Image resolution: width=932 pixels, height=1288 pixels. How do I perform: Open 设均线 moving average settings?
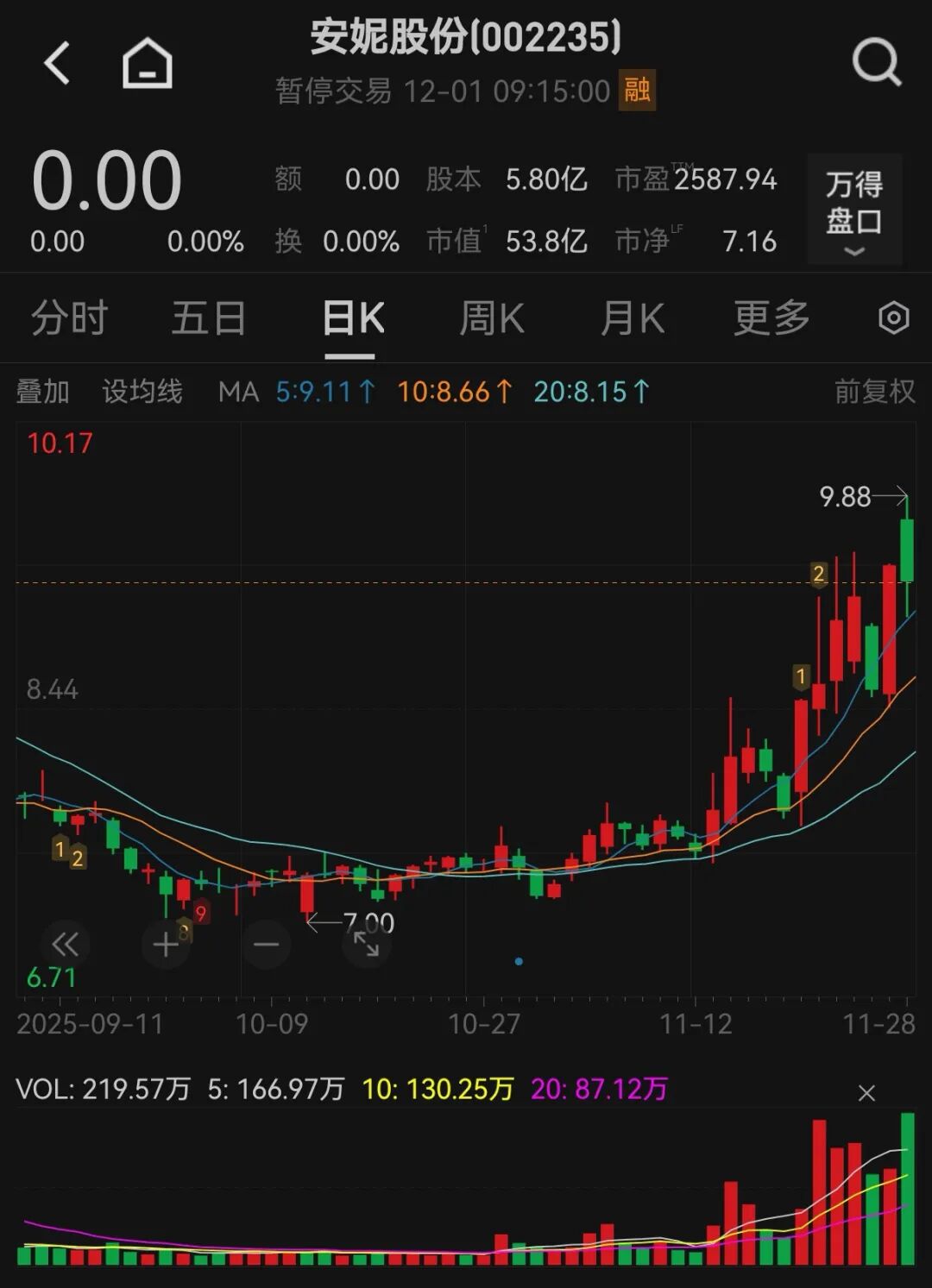pos(143,392)
